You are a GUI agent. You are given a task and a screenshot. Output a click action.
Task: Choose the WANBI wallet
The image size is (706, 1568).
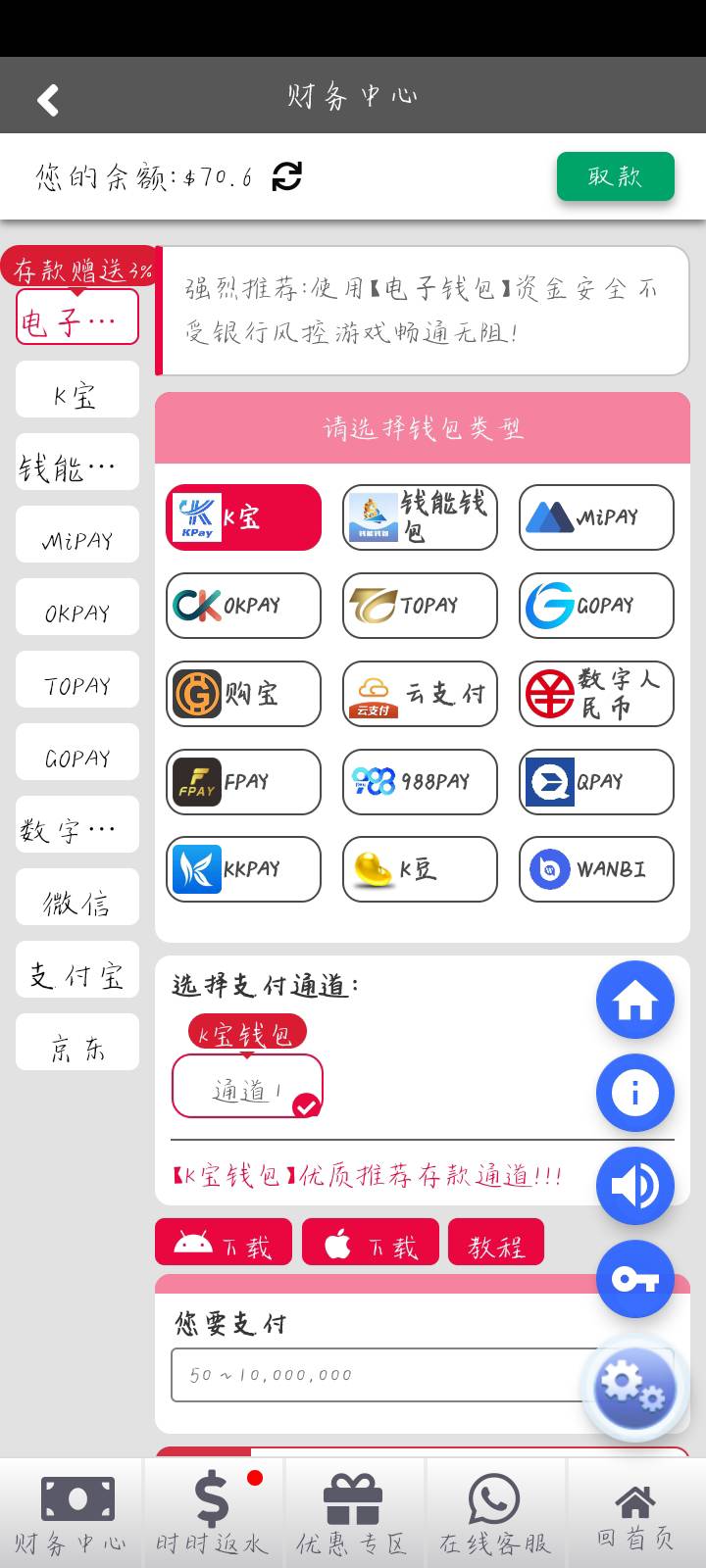coord(596,869)
